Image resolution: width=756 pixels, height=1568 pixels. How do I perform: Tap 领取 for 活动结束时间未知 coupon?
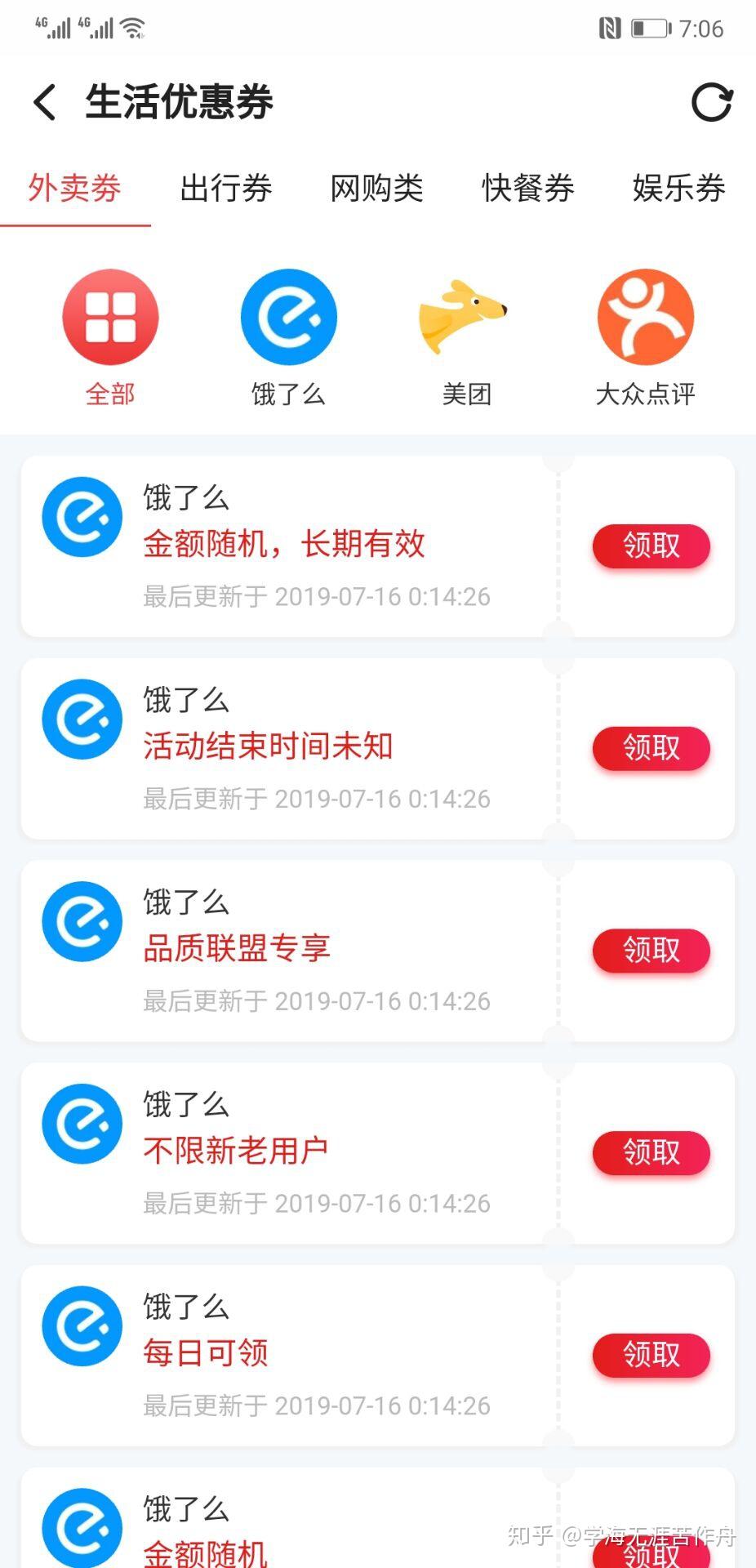tap(651, 748)
